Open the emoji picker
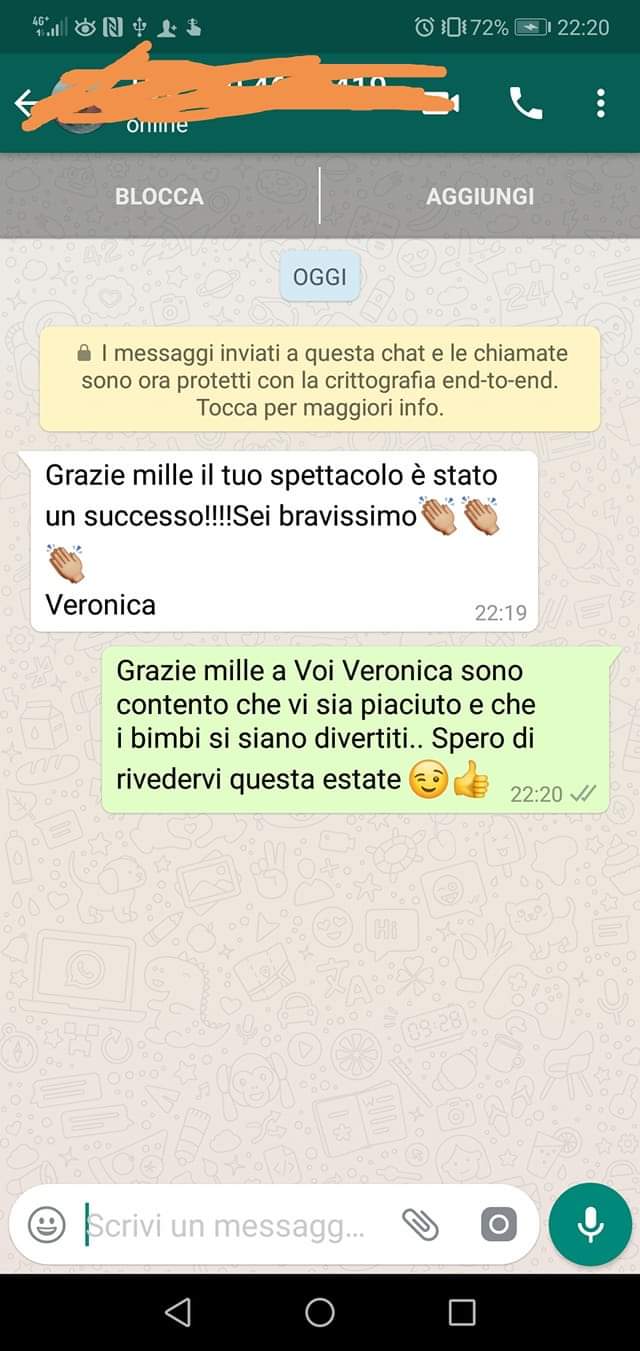The image size is (640, 1351). pyautogui.click(x=46, y=1224)
